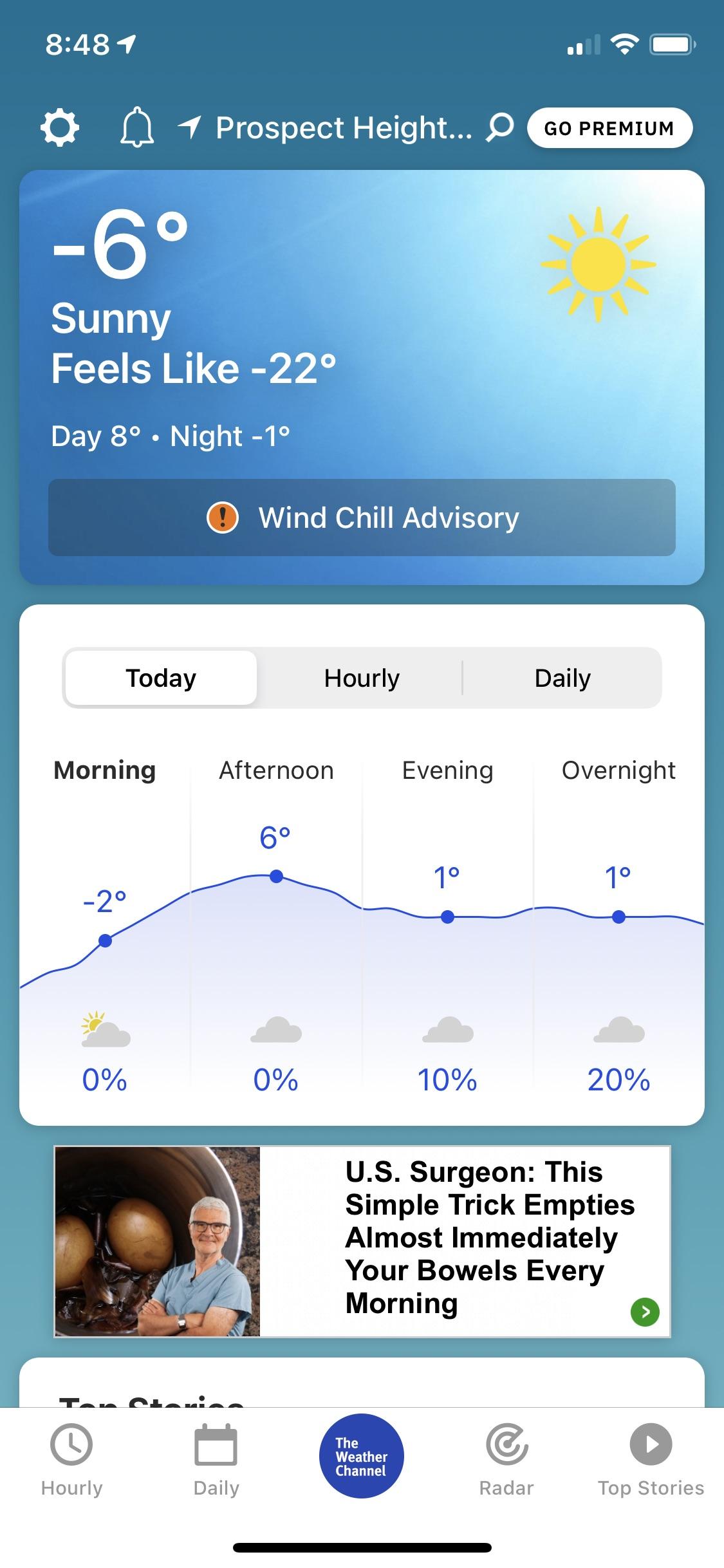This screenshot has width=724, height=1568.
Task: Open the settings gear icon
Action: (60, 127)
